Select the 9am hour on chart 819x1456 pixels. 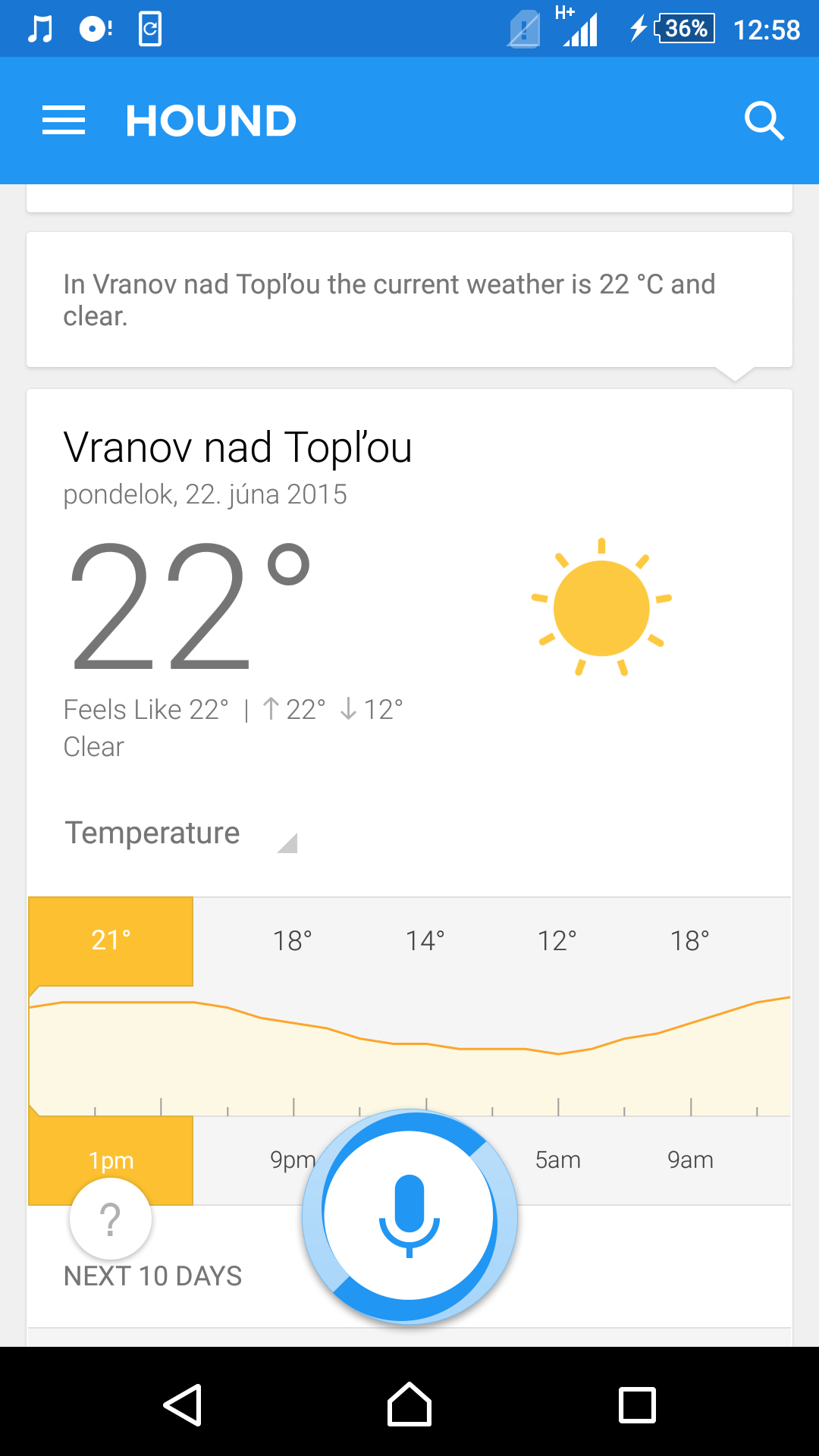[x=690, y=1159]
